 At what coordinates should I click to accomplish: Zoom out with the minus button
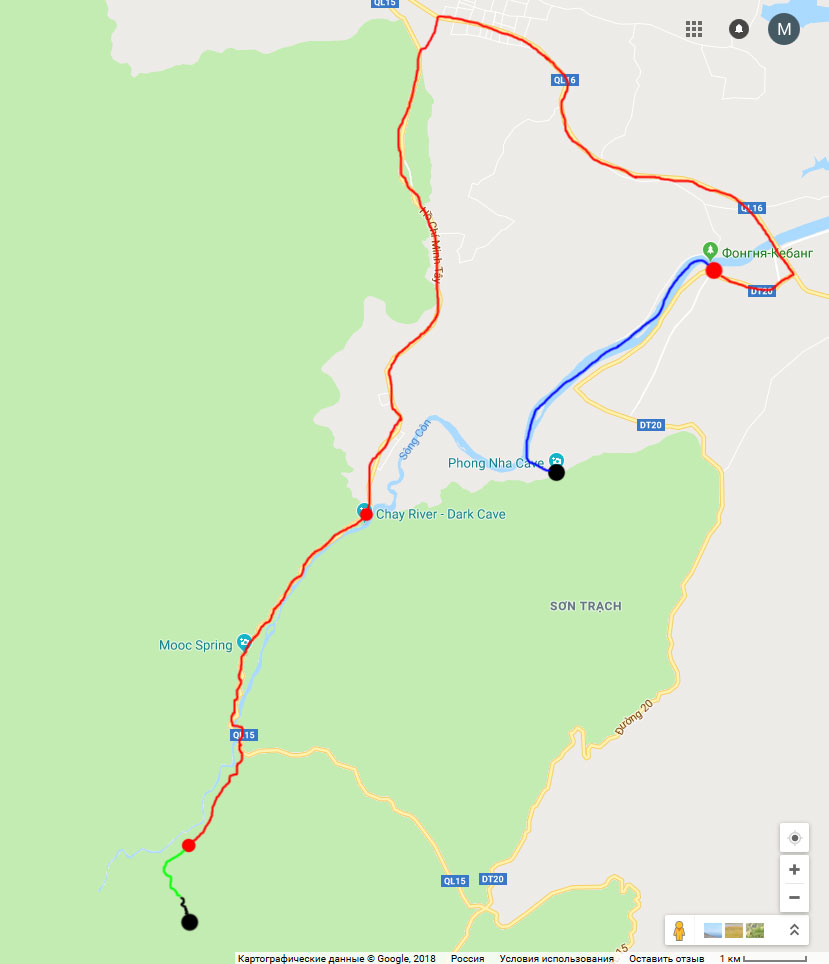tap(794, 897)
